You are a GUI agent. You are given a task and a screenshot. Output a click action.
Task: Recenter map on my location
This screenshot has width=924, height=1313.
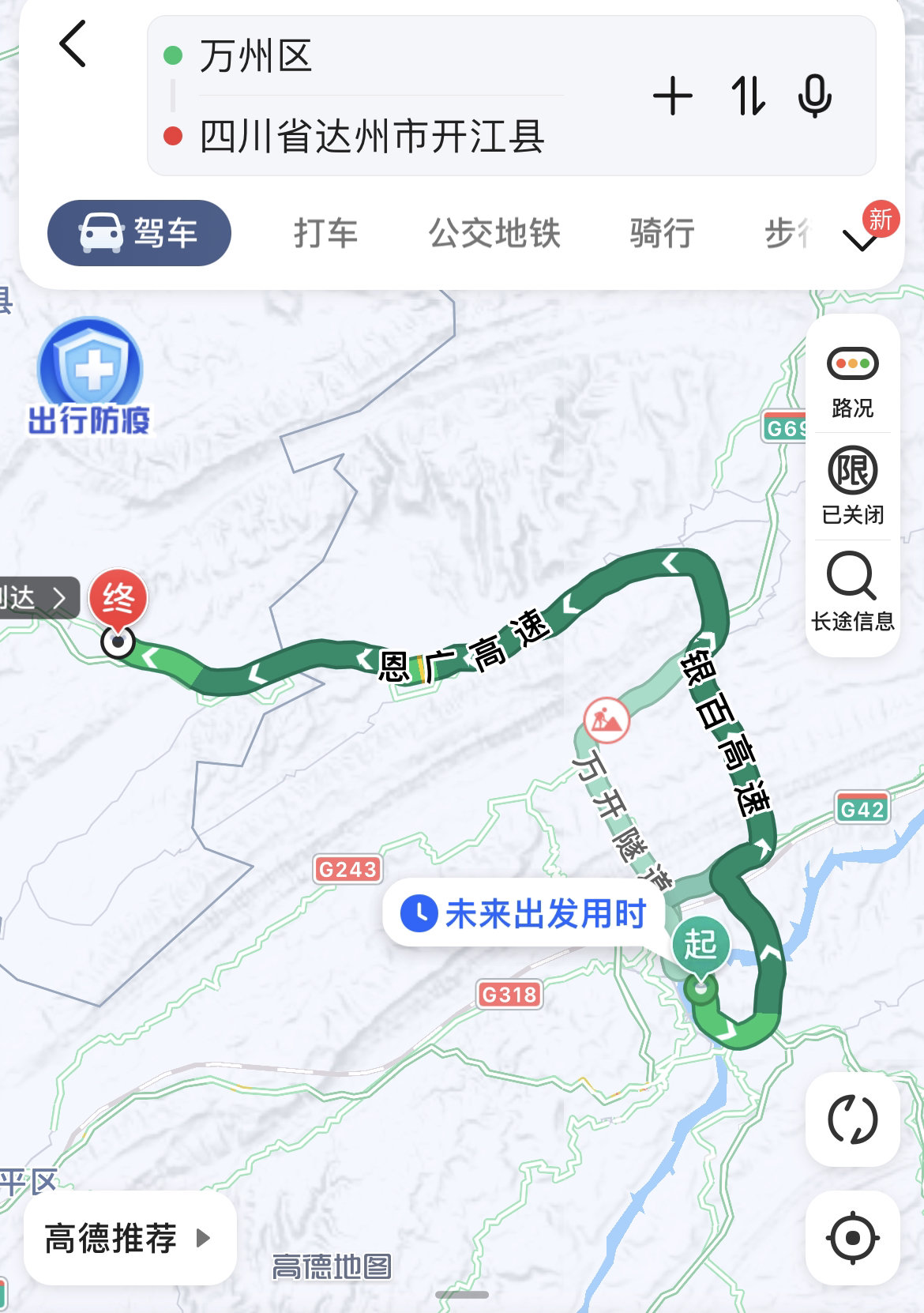pos(852,1238)
